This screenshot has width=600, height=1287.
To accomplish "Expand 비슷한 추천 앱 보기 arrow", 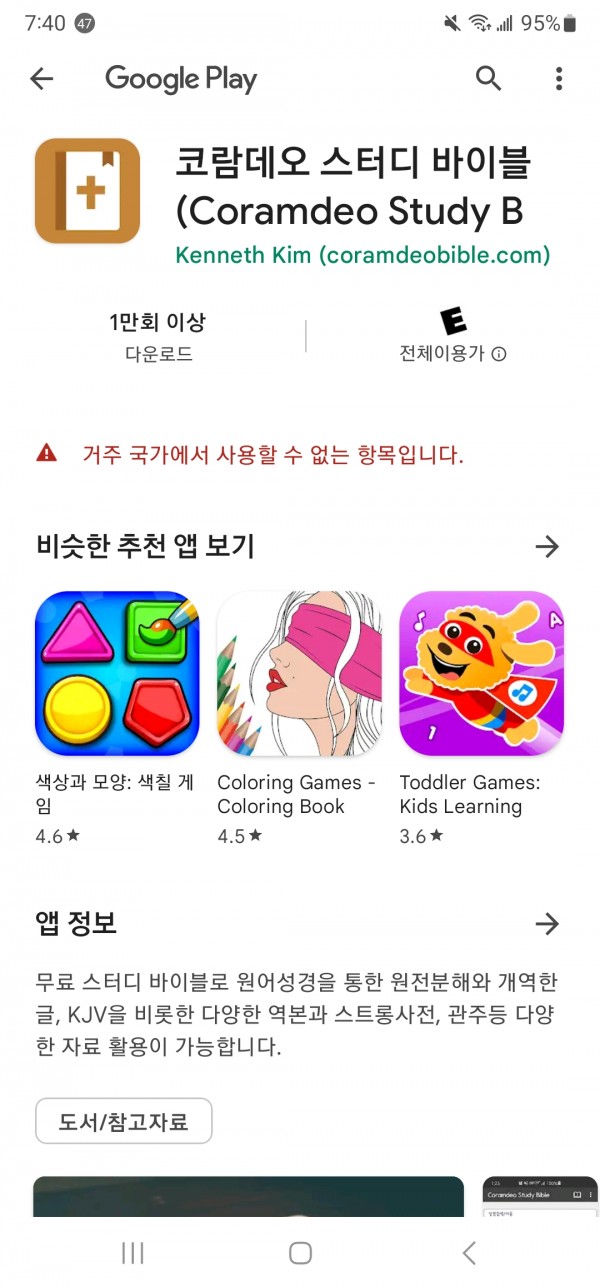I will click(547, 546).
